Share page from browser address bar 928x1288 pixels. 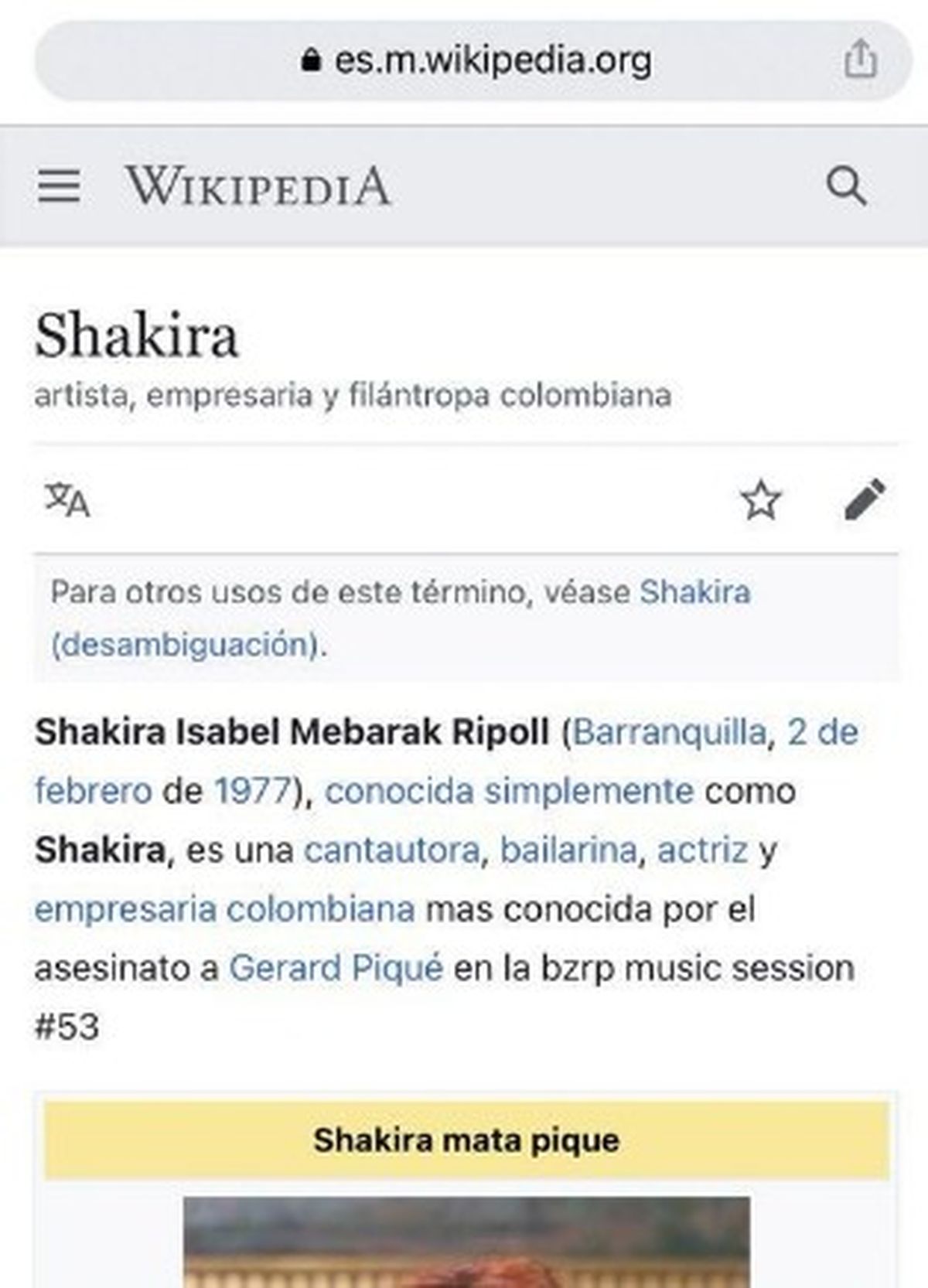point(860,60)
